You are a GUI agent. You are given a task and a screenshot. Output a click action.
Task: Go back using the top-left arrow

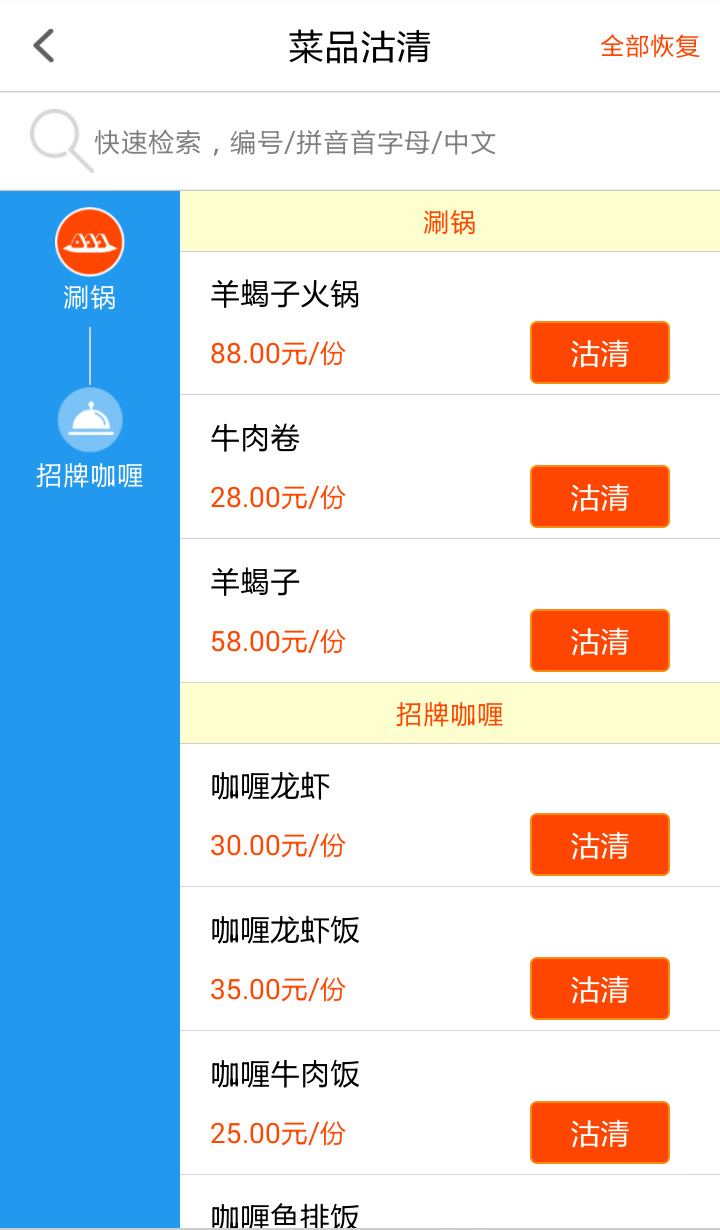(43, 46)
